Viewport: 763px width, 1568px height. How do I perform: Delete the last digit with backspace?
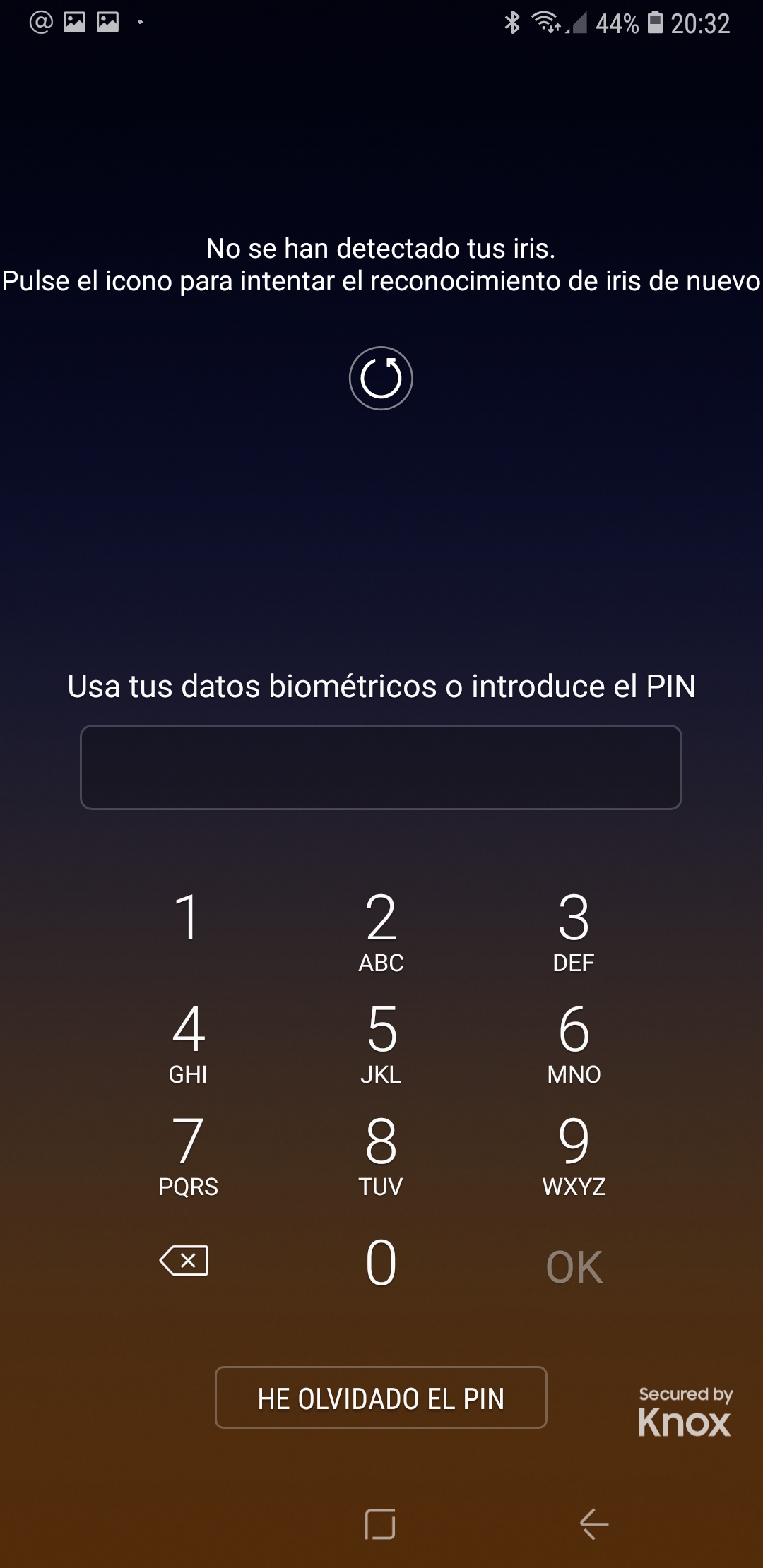coord(184,1261)
